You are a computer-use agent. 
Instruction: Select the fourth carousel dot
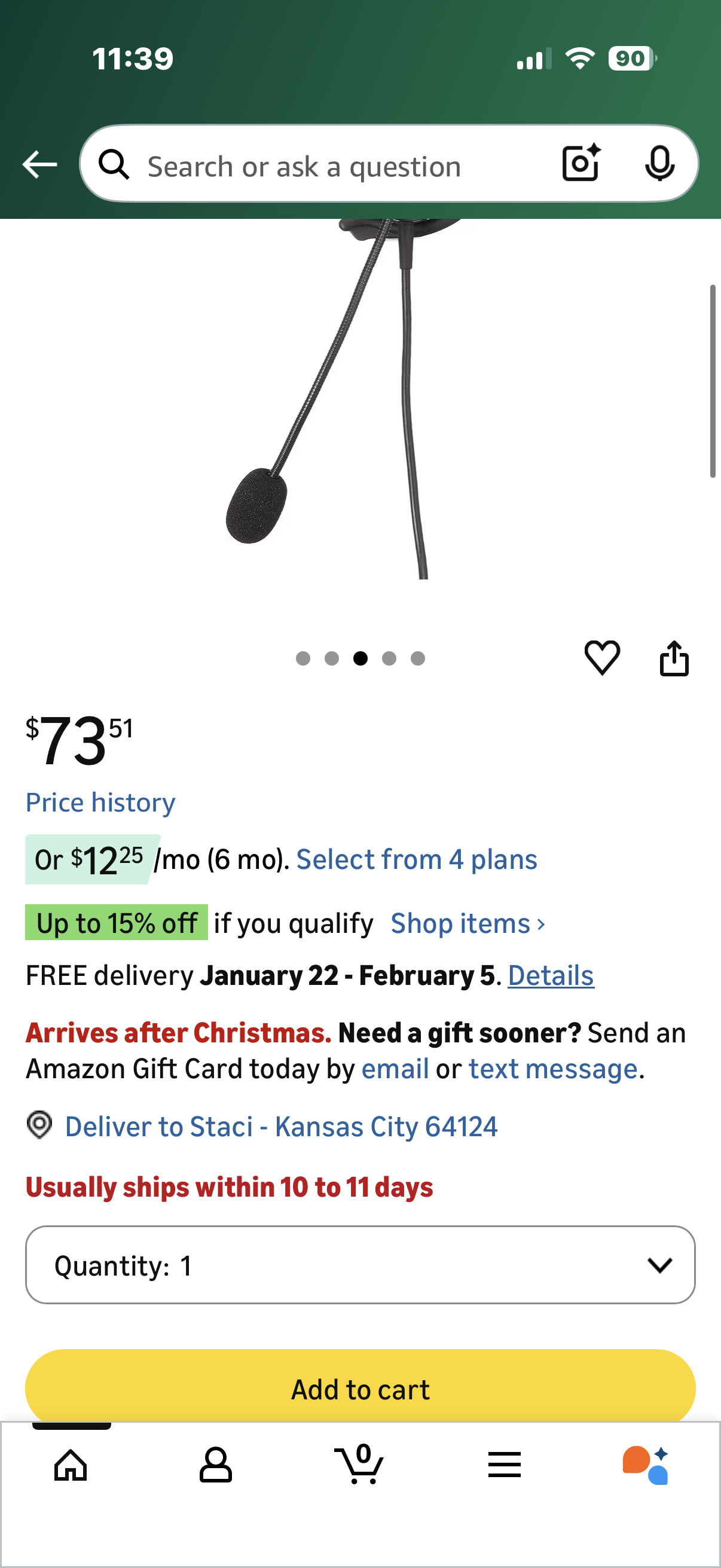tap(389, 658)
